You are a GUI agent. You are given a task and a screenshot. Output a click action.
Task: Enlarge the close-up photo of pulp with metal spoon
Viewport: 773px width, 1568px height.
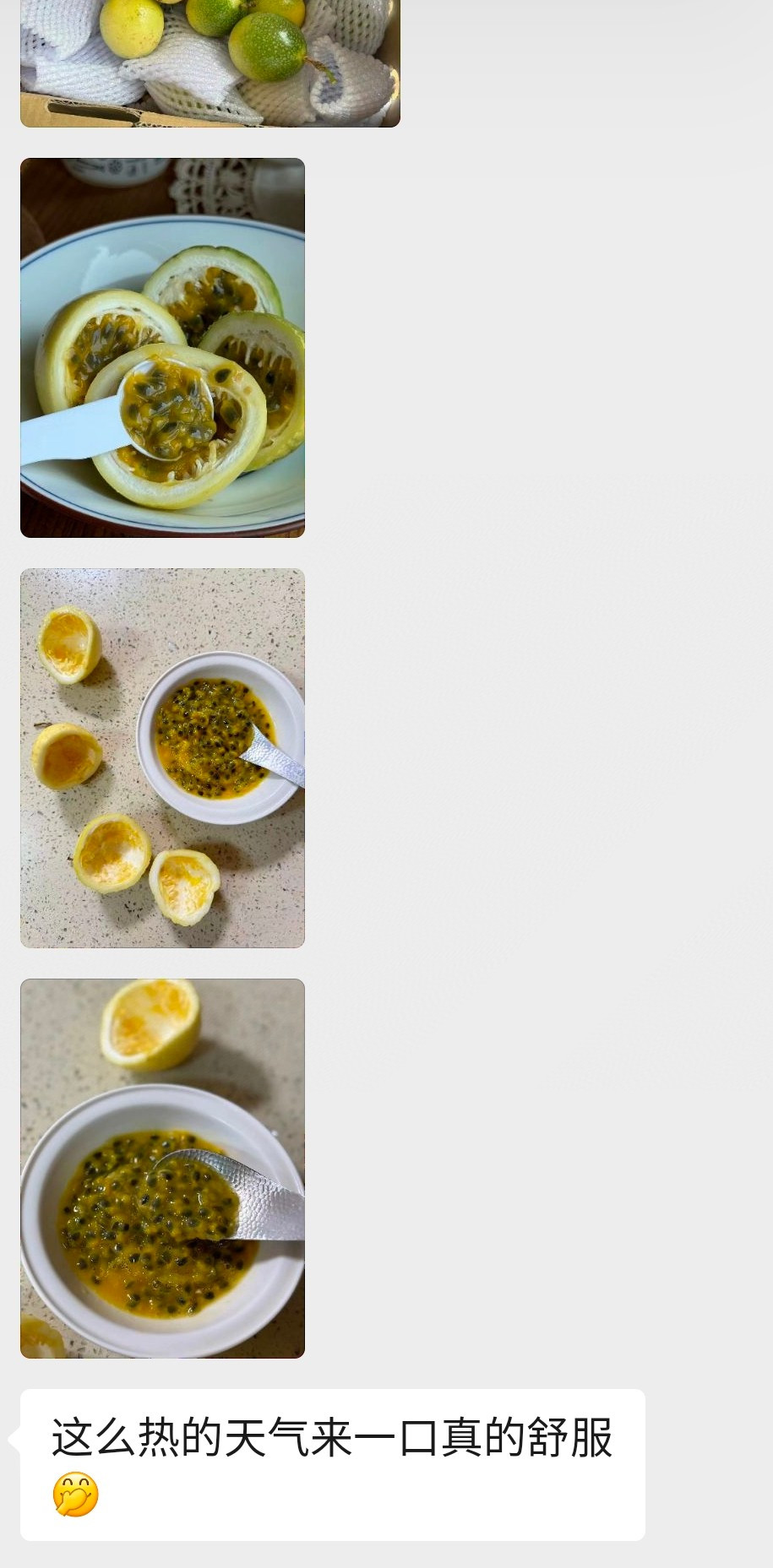click(x=162, y=1168)
